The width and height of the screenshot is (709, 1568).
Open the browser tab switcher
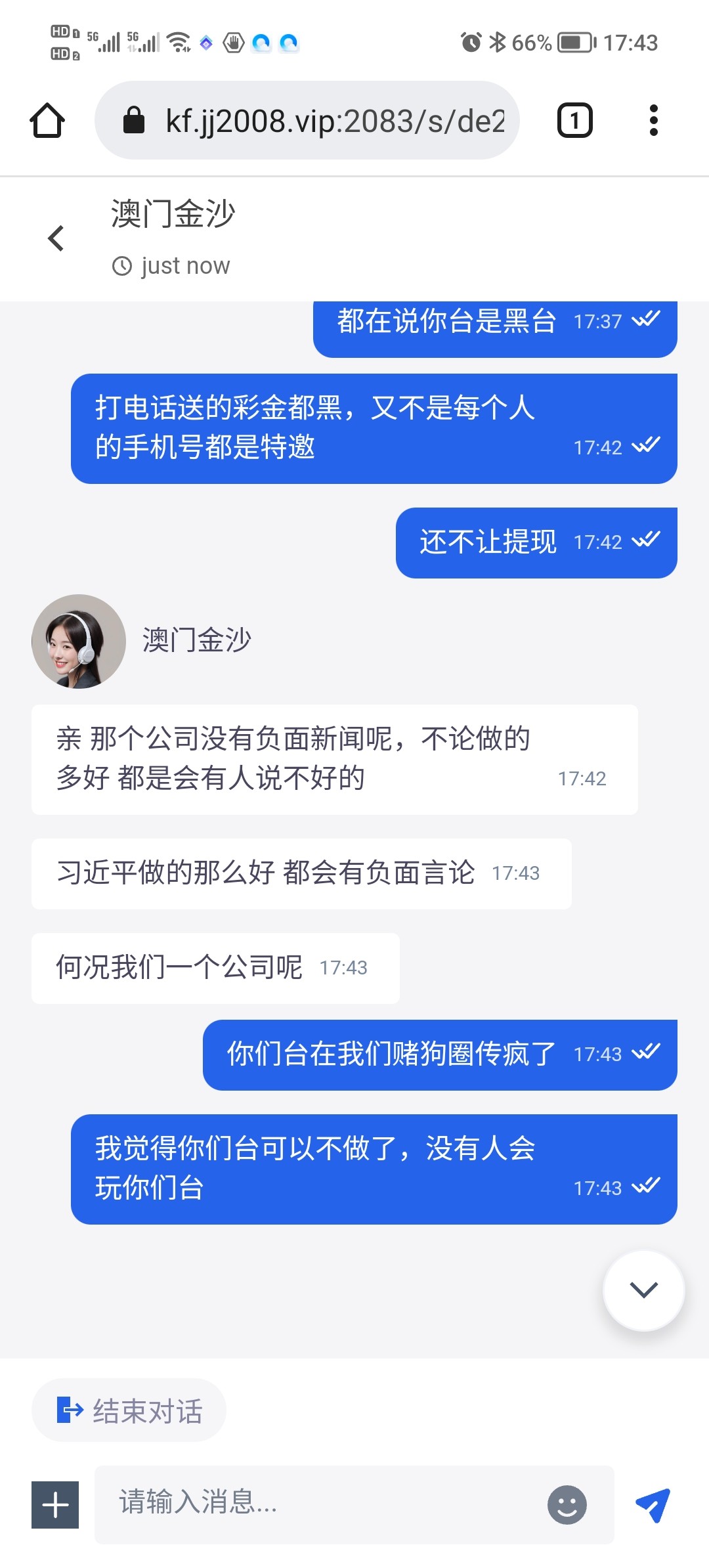click(574, 121)
